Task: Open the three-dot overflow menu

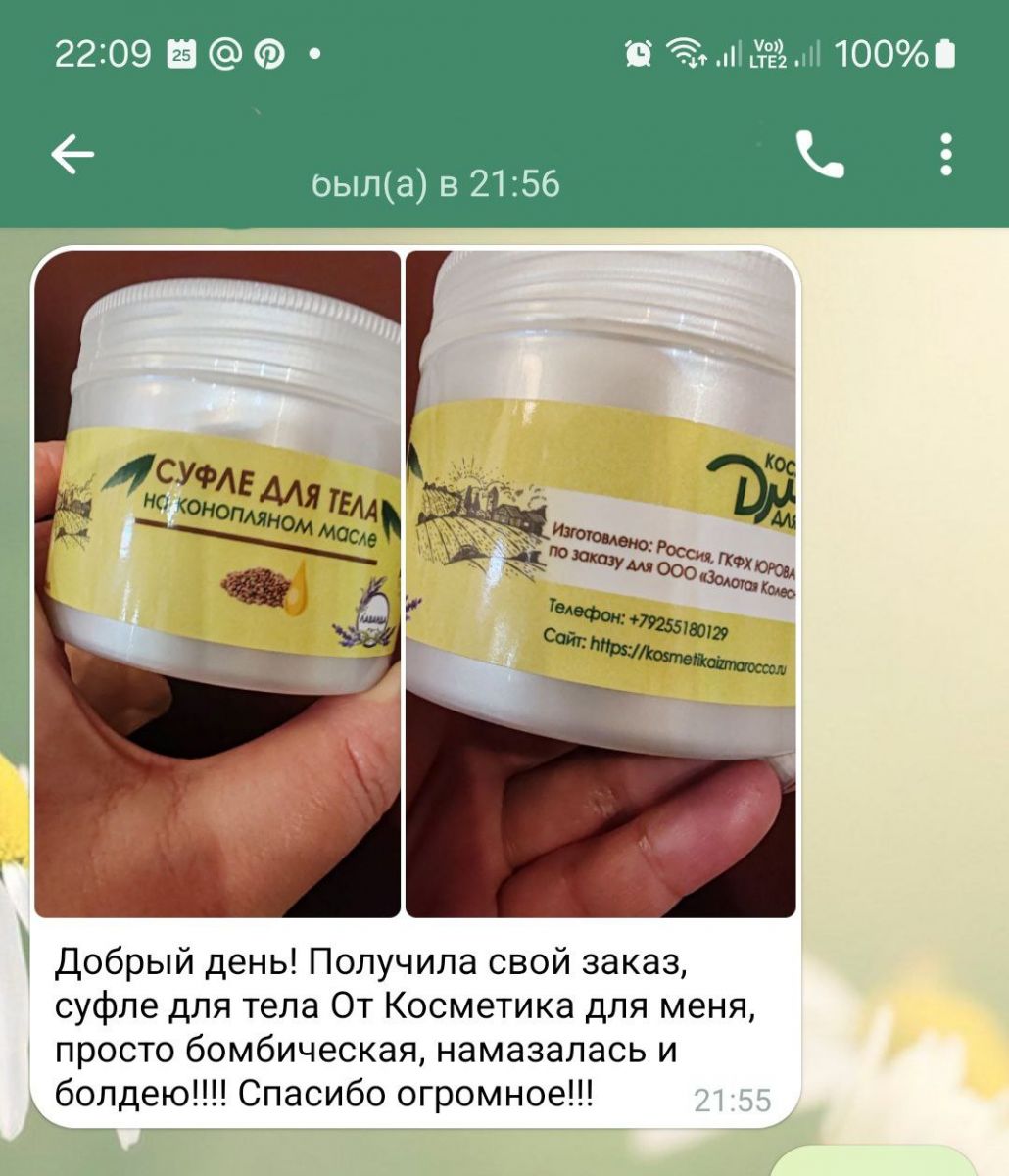Action: [x=945, y=155]
